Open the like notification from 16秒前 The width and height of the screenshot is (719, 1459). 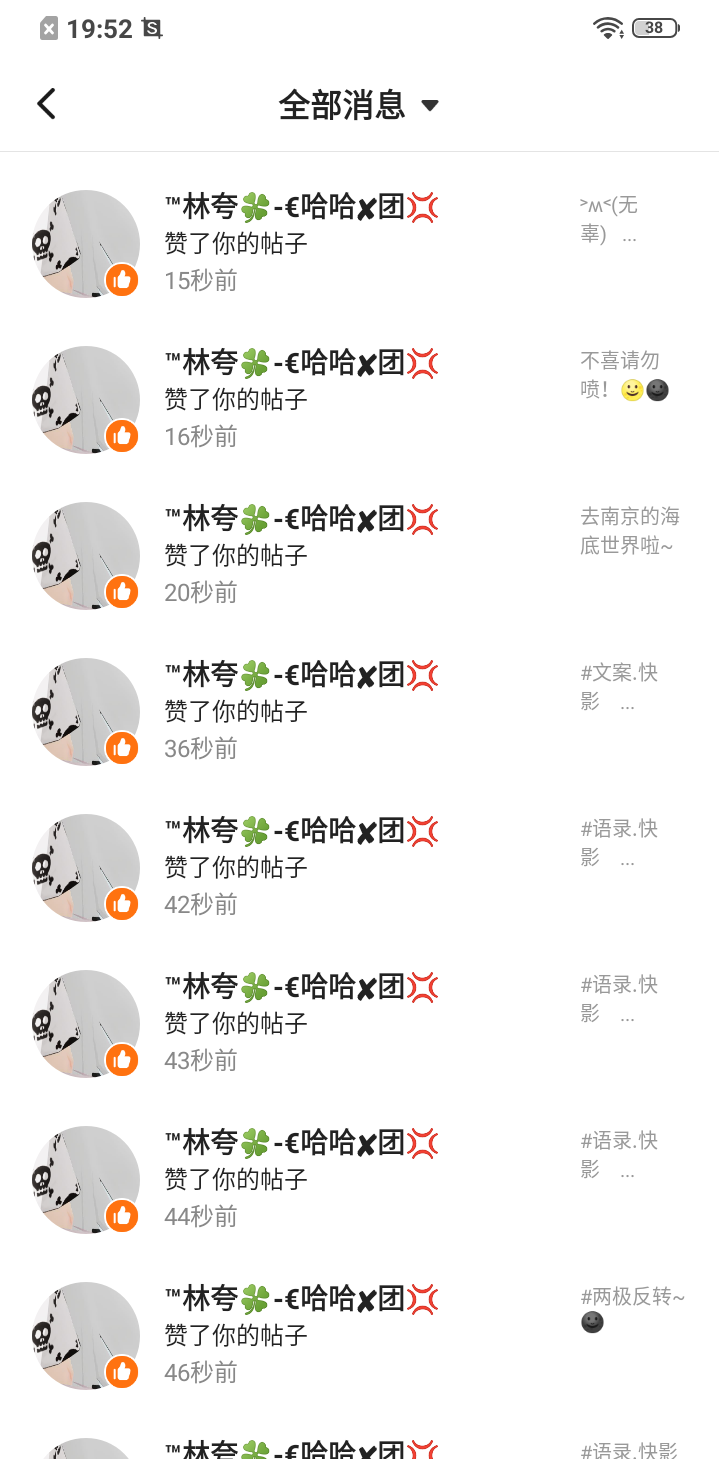click(358, 399)
